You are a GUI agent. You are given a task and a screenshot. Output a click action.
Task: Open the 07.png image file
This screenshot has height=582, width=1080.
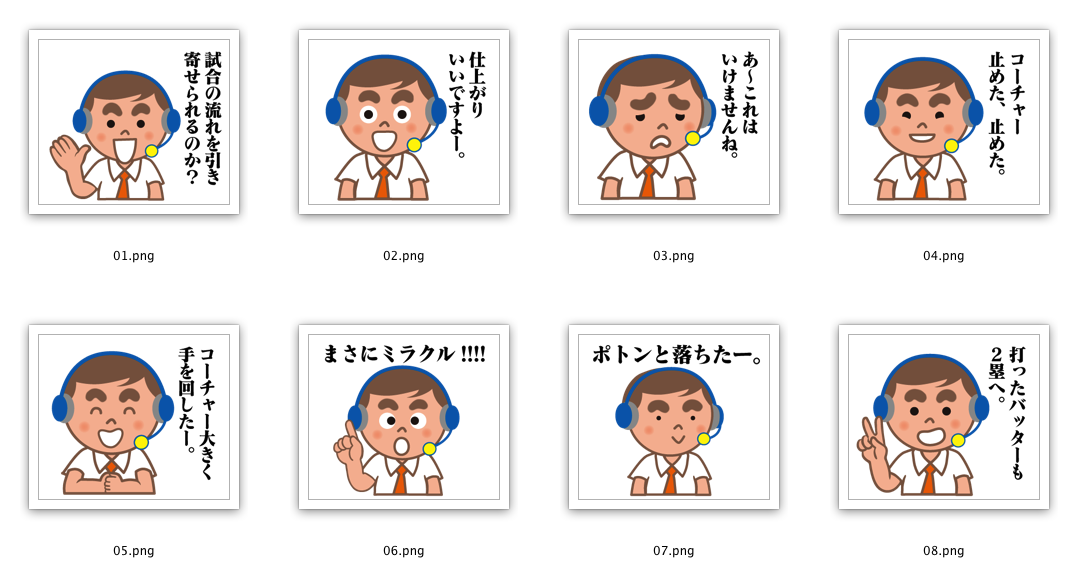674,417
